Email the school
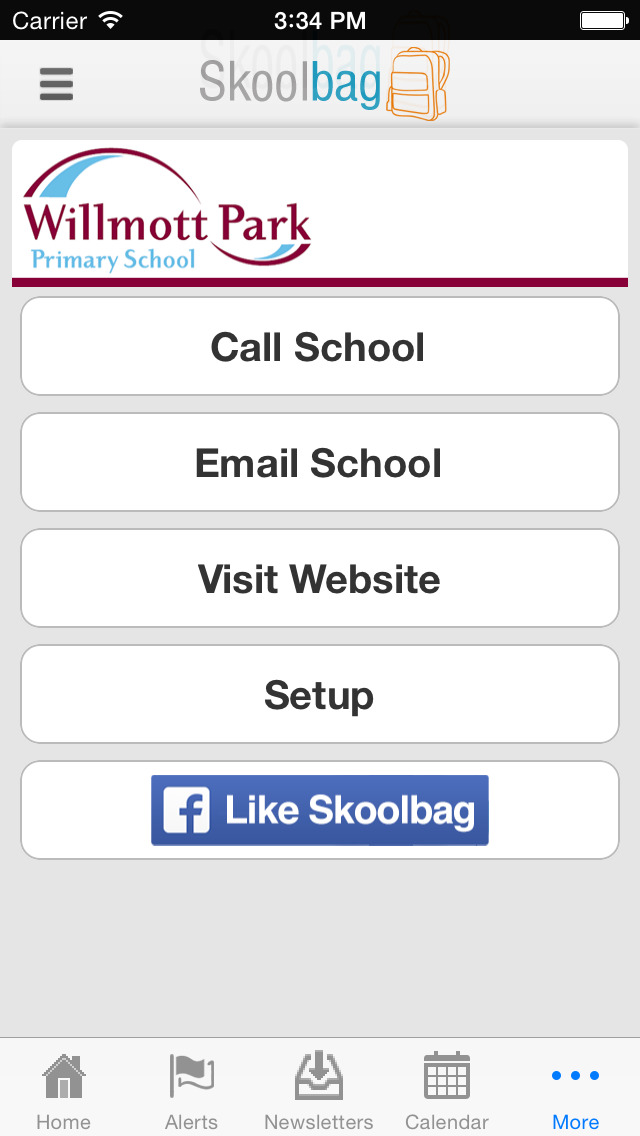Viewport: 640px width, 1136px height. coord(320,462)
